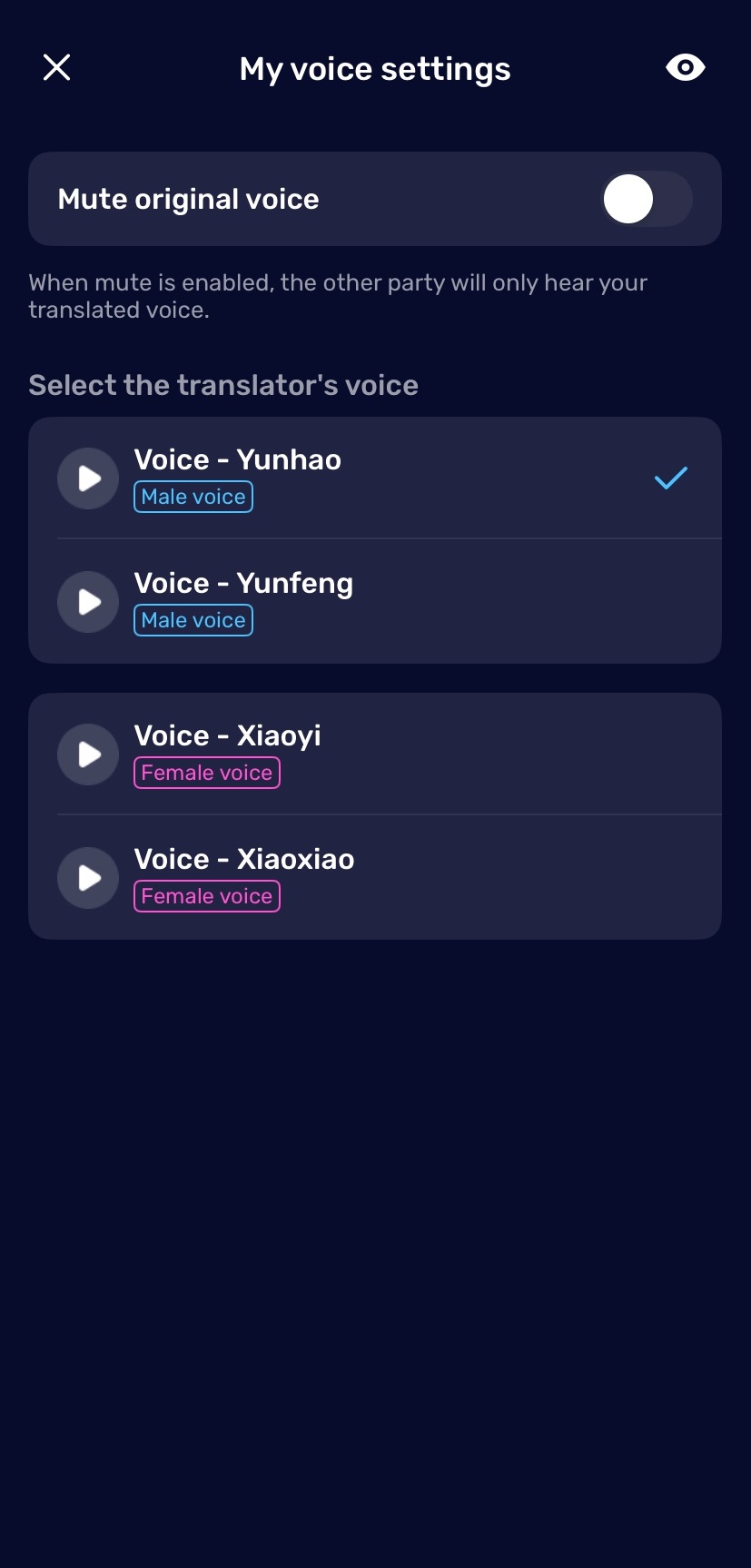
Task: Click the eye icon in the top bar
Action: tap(685, 66)
